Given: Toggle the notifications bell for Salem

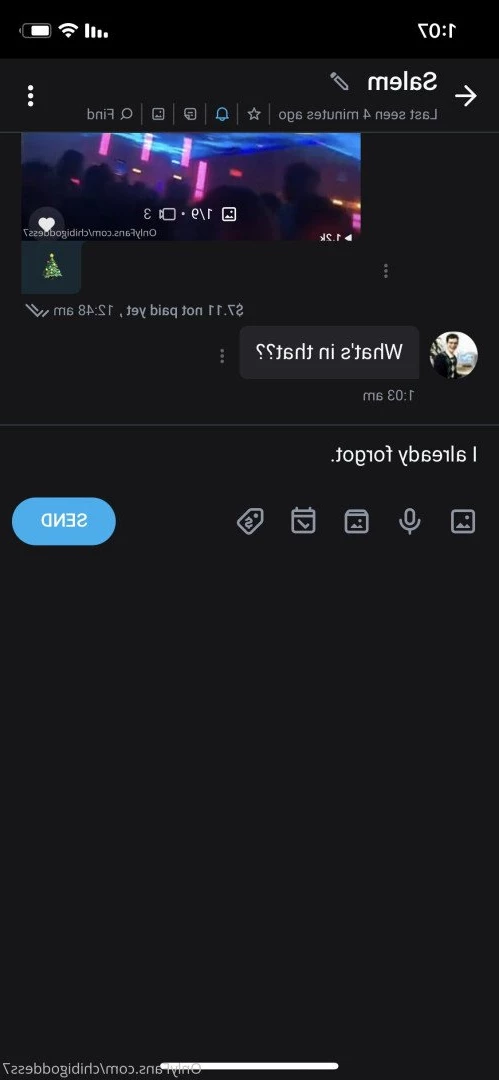Looking at the screenshot, I should [222, 114].
